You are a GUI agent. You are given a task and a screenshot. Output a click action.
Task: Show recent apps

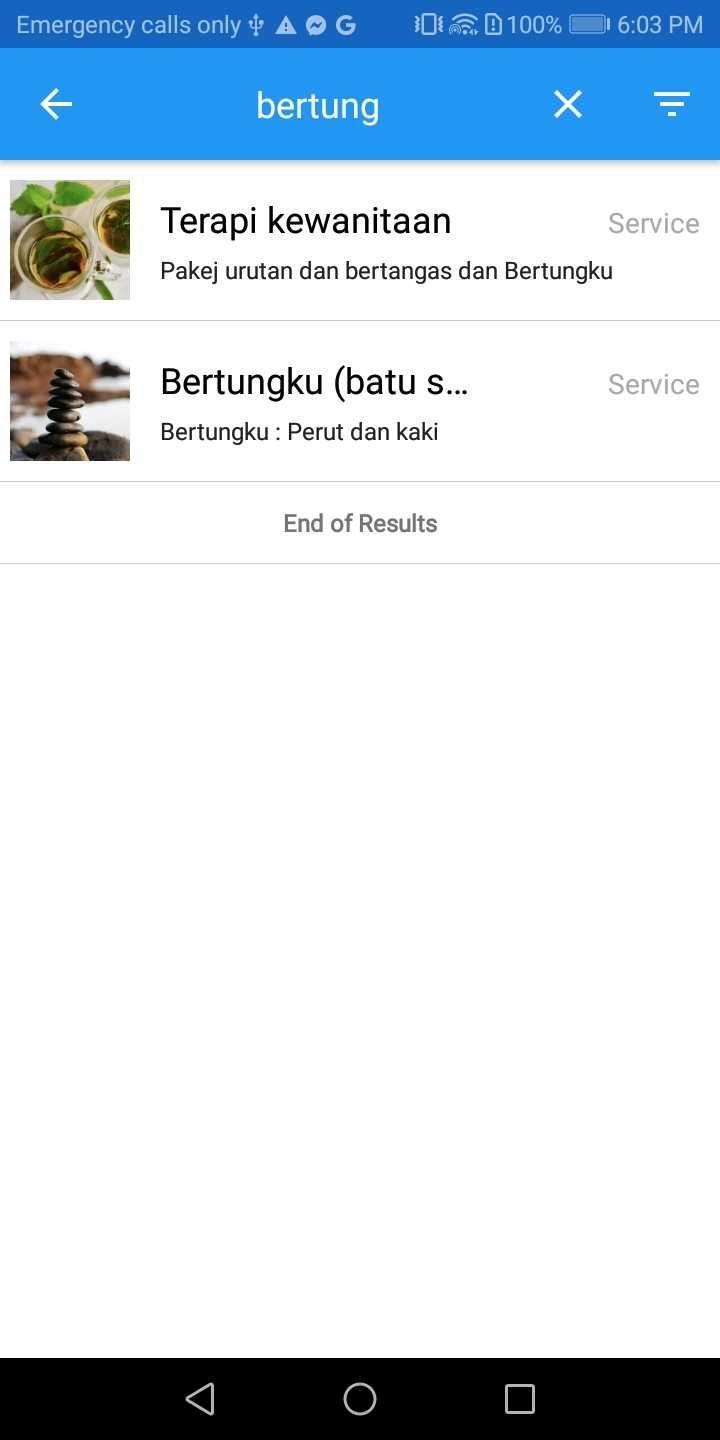(520, 1399)
